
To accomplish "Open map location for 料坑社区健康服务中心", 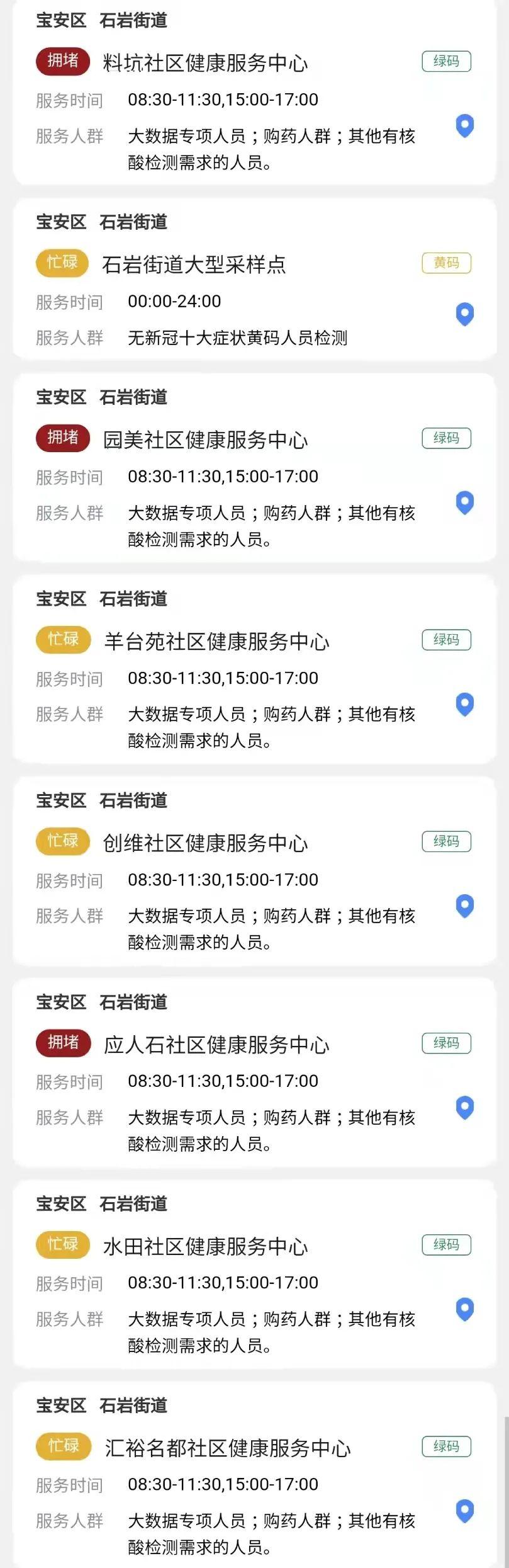I will tap(464, 126).
